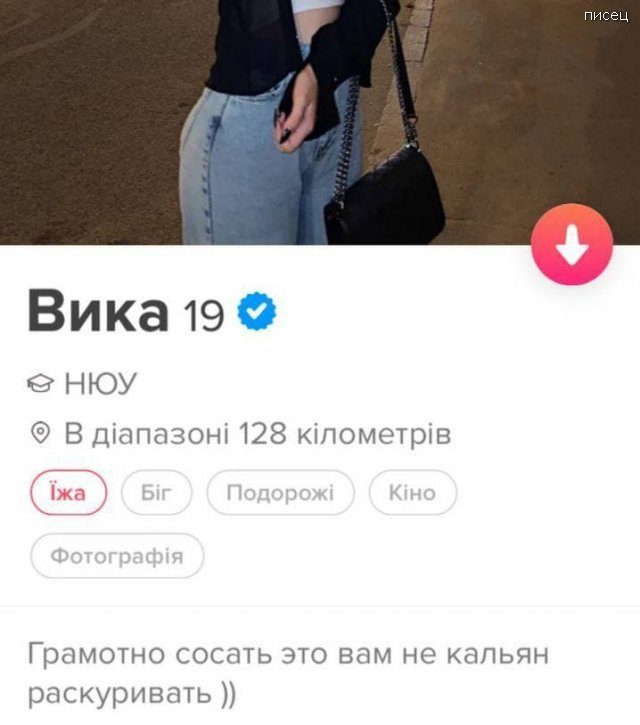Open the Кіно interest chip
Viewport: 640px width, 725px height.
pos(412,493)
